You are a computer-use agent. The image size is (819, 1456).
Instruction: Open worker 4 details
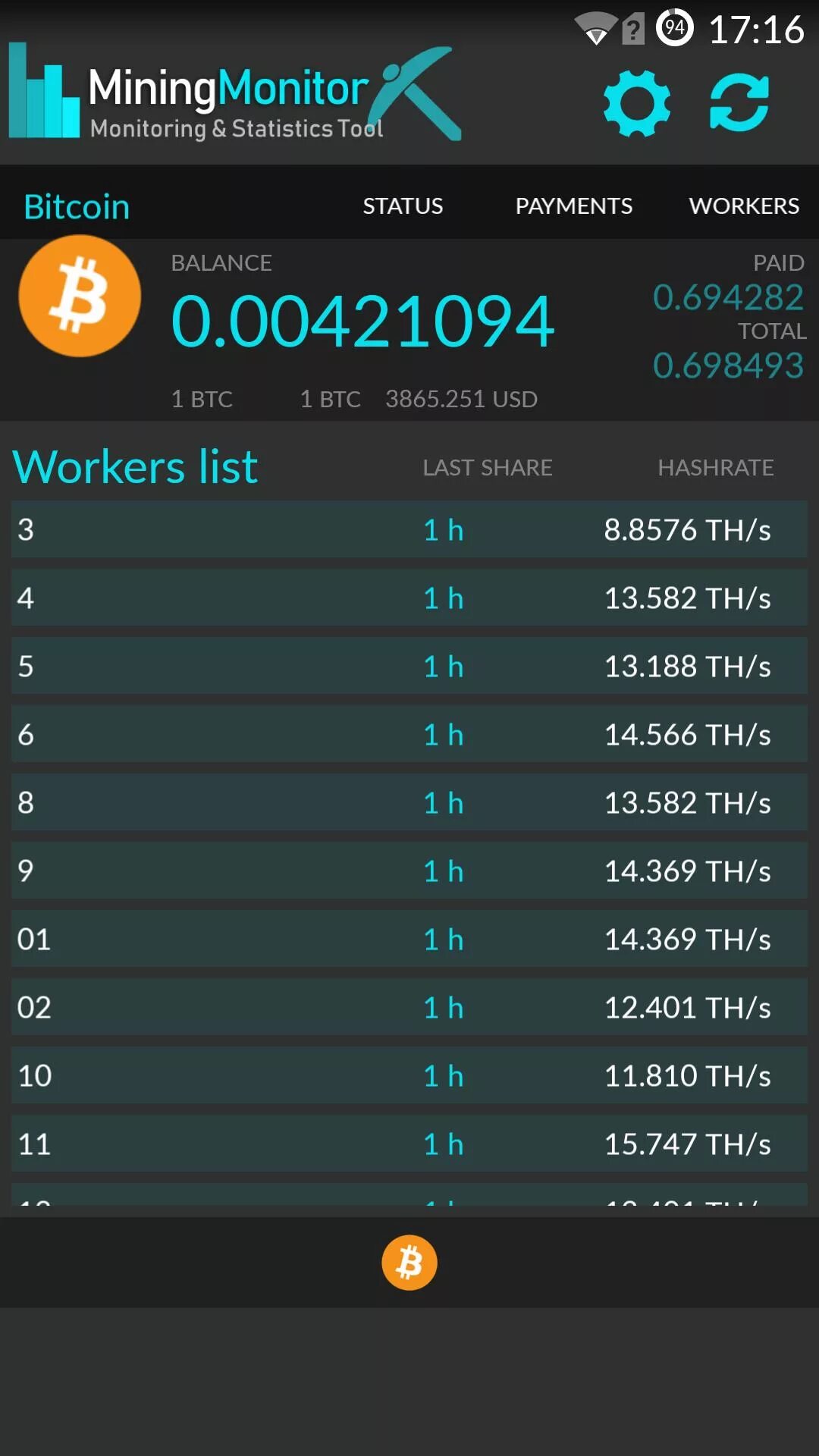tap(409, 598)
